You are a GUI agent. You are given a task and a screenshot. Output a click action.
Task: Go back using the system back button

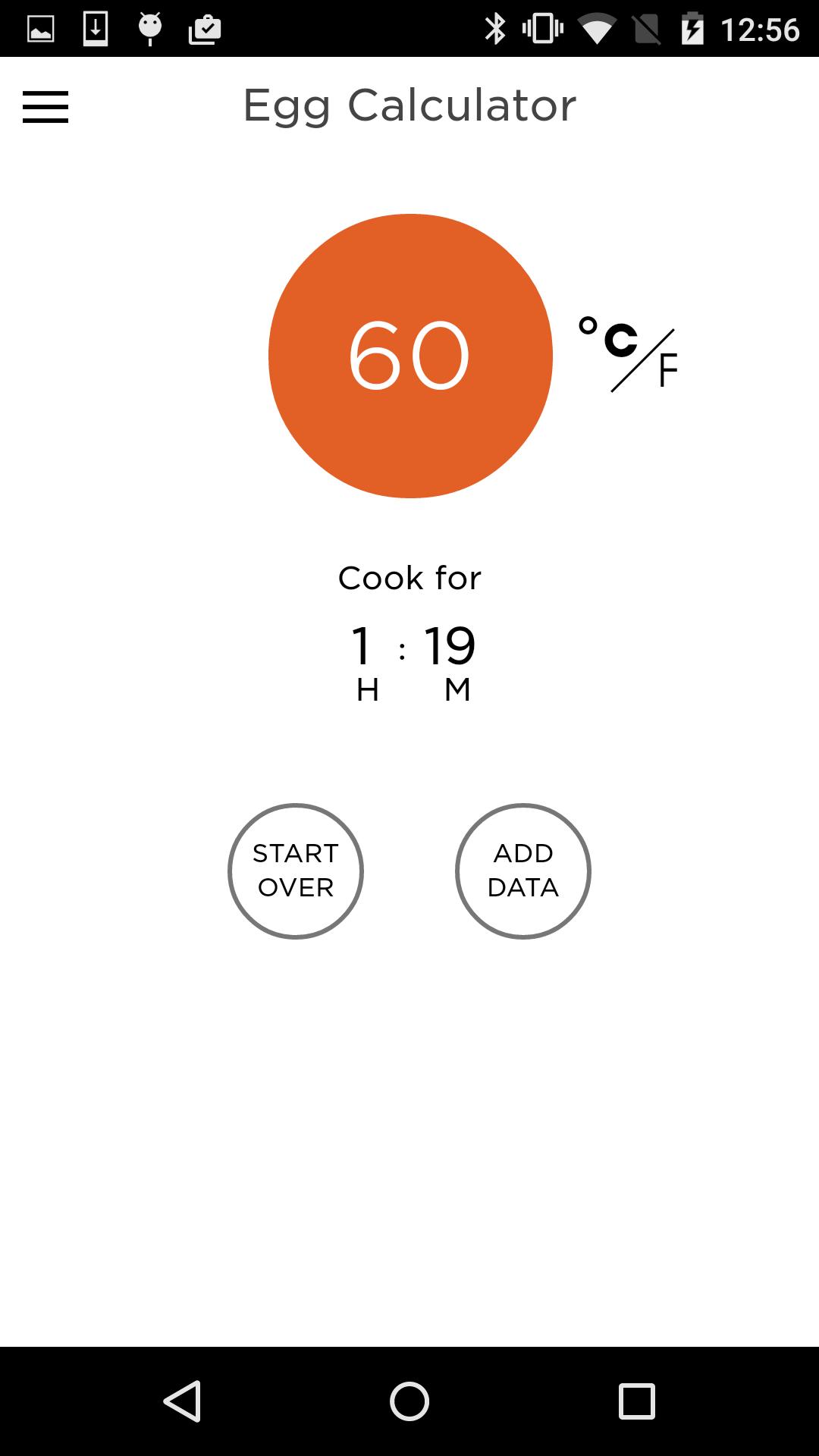point(182,1401)
